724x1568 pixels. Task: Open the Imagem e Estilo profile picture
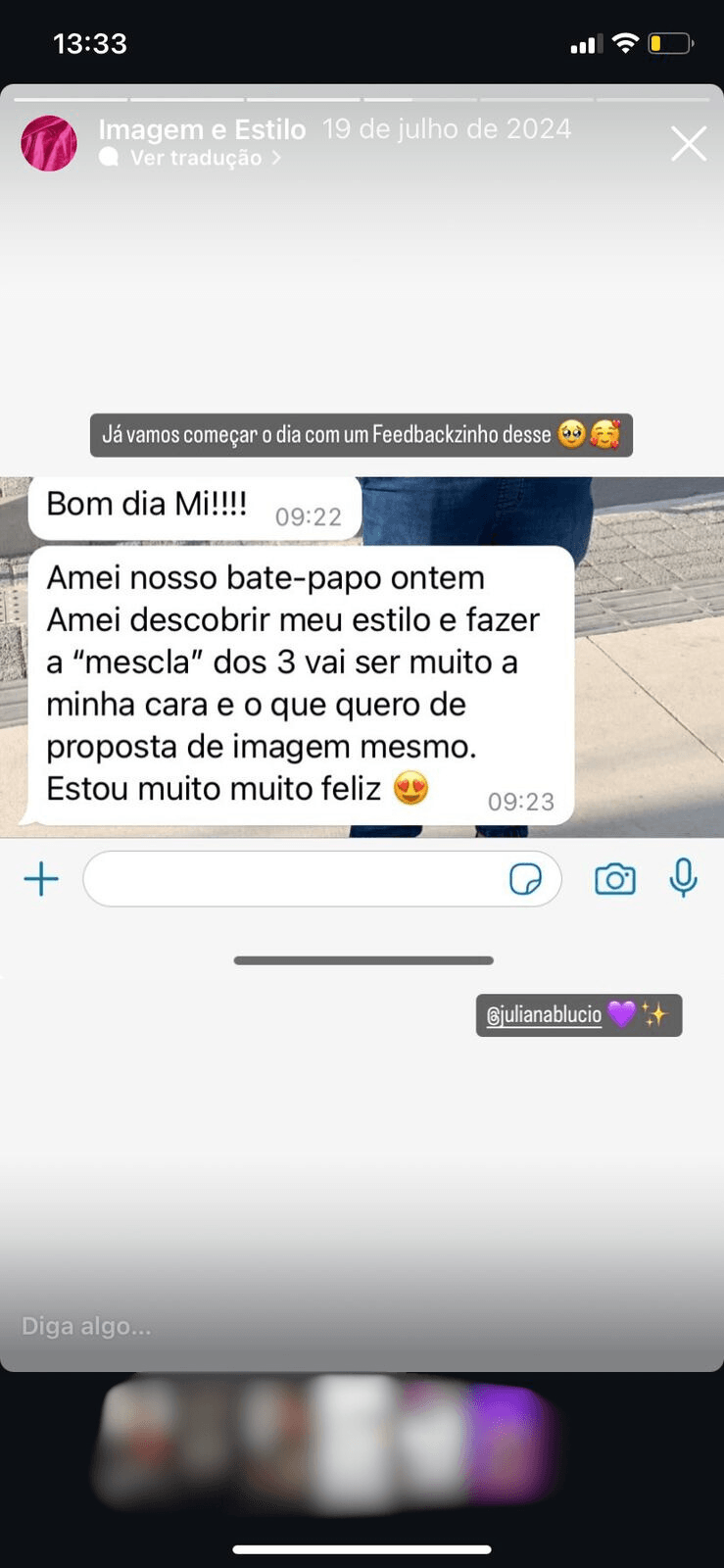pyautogui.click(x=48, y=143)
